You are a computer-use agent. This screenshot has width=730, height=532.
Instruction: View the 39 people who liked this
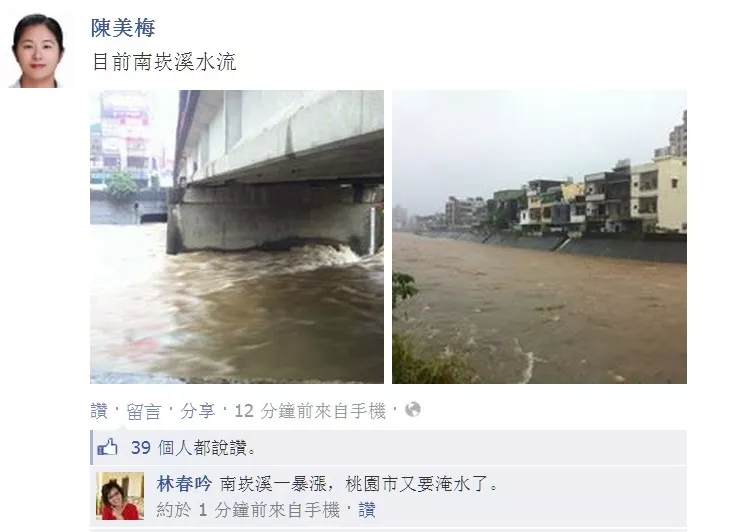click(193, 448)
